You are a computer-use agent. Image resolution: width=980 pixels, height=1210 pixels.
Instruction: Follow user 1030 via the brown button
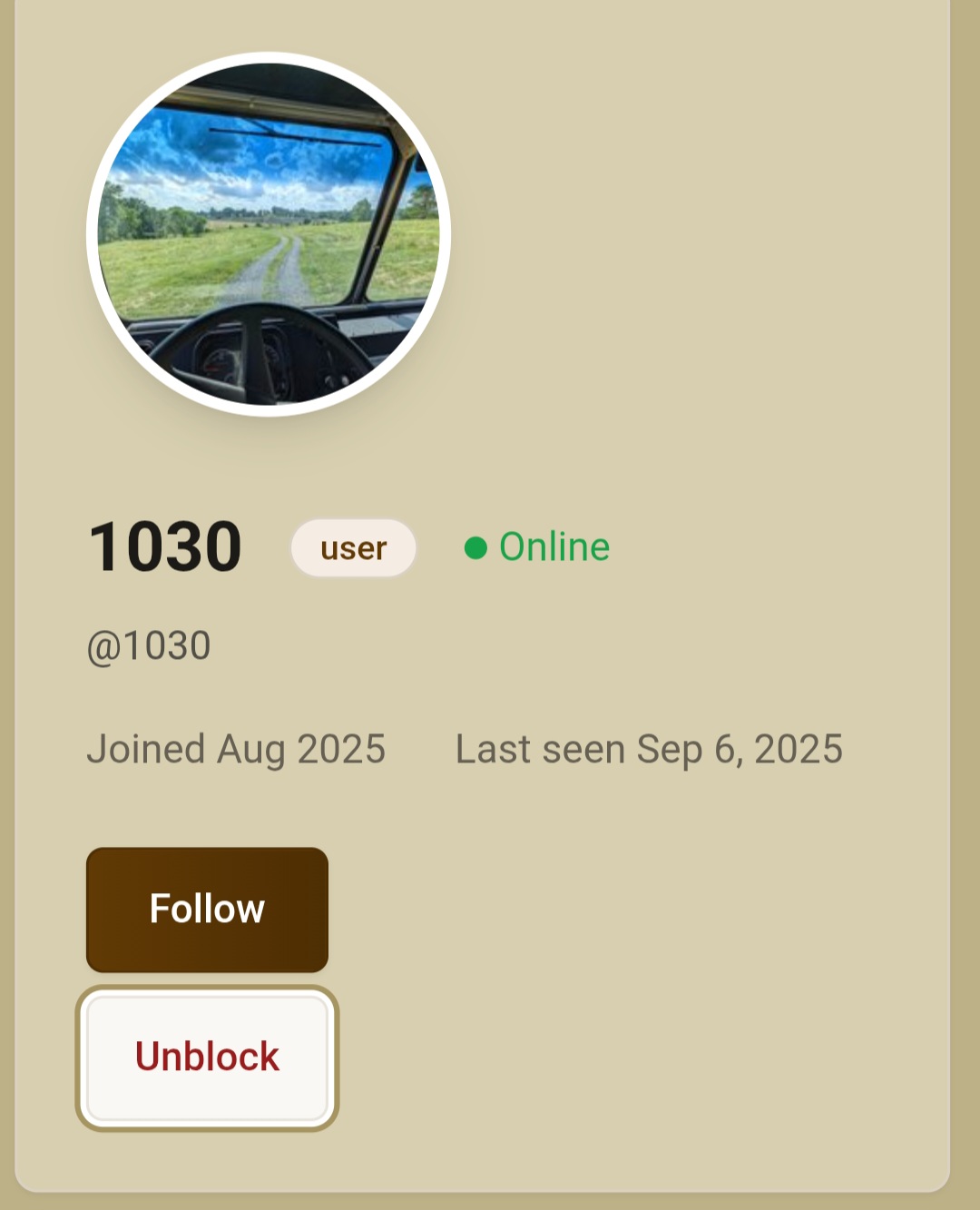[x=206, y=909]
